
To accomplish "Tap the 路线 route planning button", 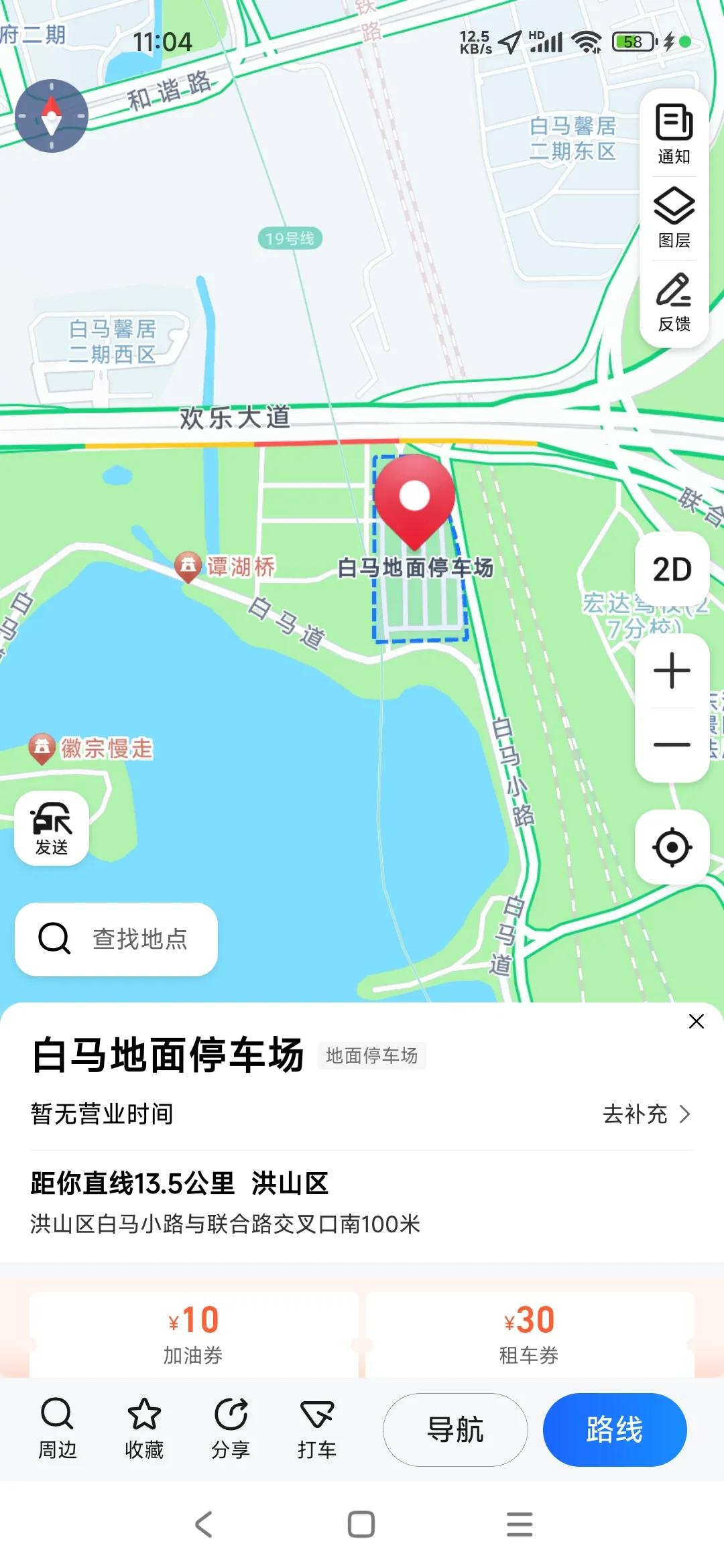I will tap(614, 1429).
